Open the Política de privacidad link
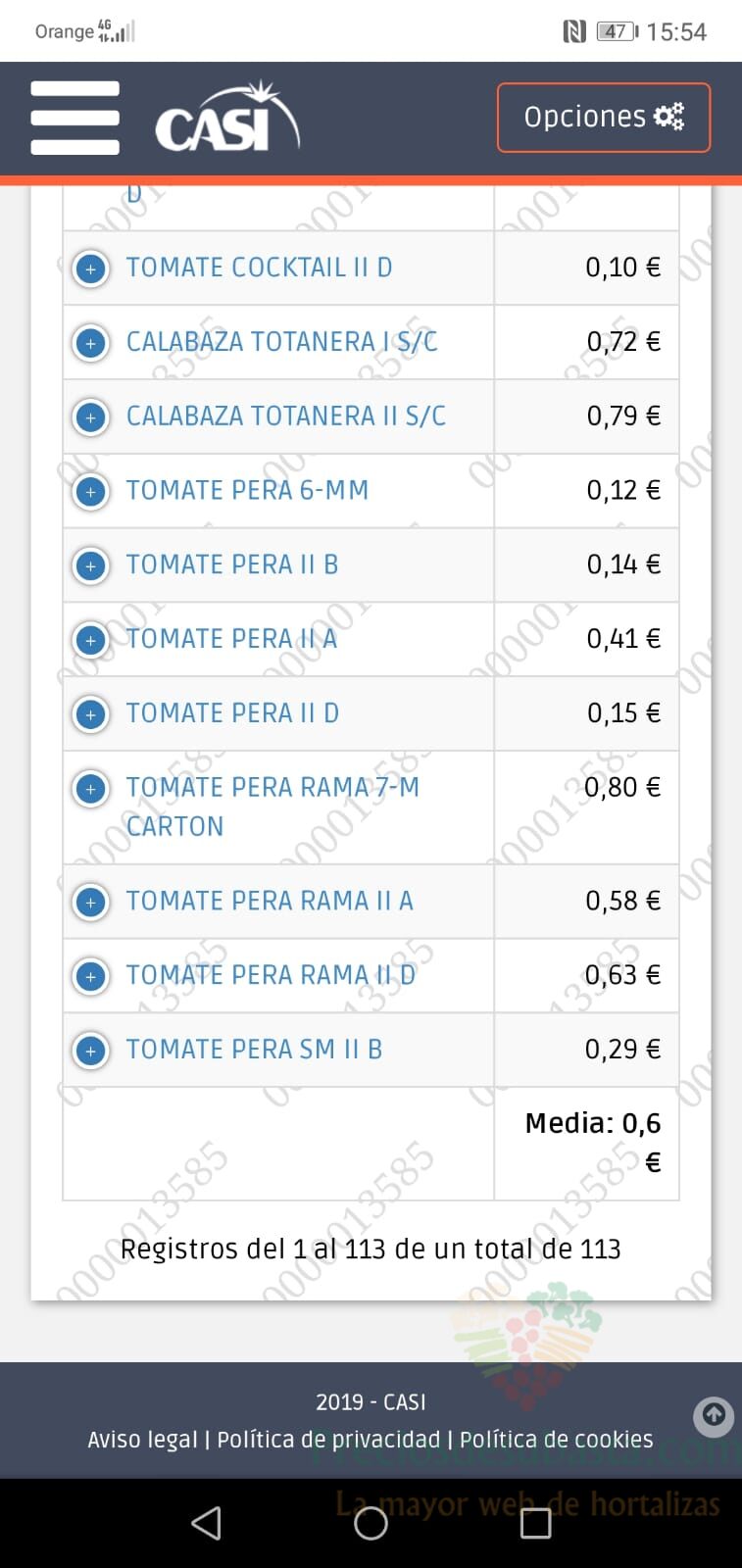742x1568 pixels. click(328, 1440)
